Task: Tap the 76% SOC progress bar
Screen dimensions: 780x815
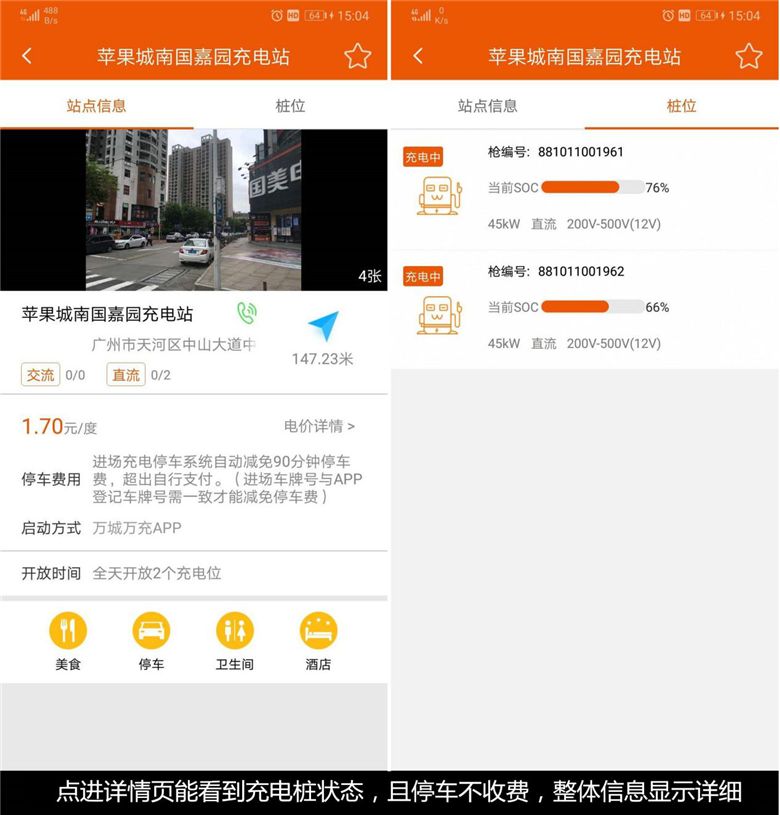Action: tap(590, 186)
